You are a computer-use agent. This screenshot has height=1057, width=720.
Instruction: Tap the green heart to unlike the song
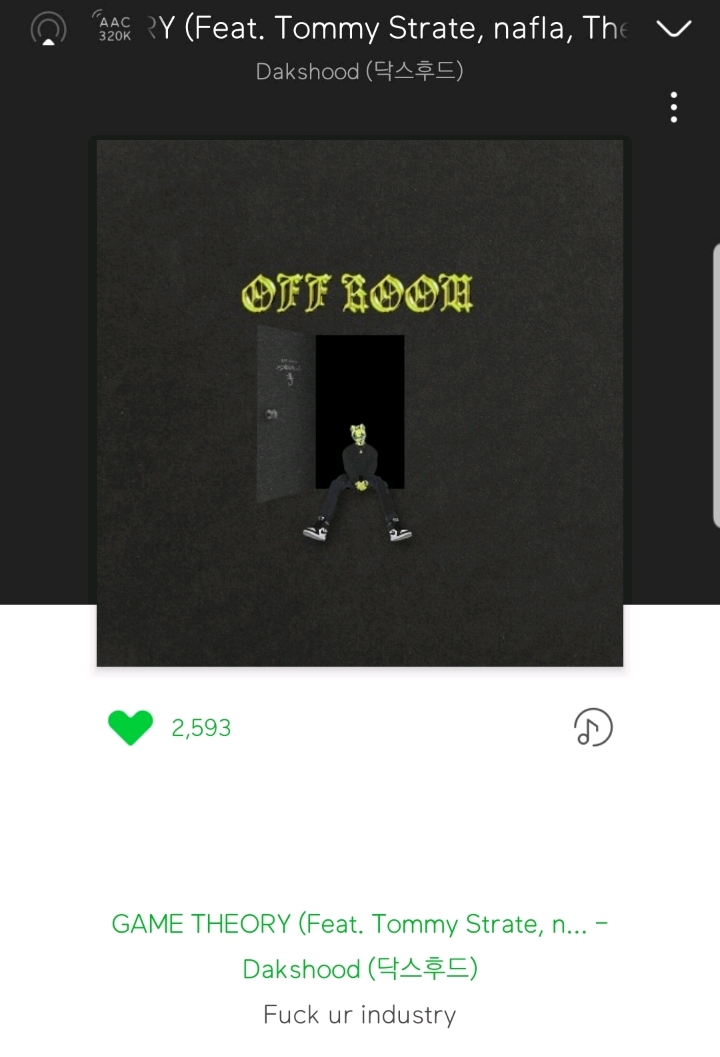[x=130, y=727]
